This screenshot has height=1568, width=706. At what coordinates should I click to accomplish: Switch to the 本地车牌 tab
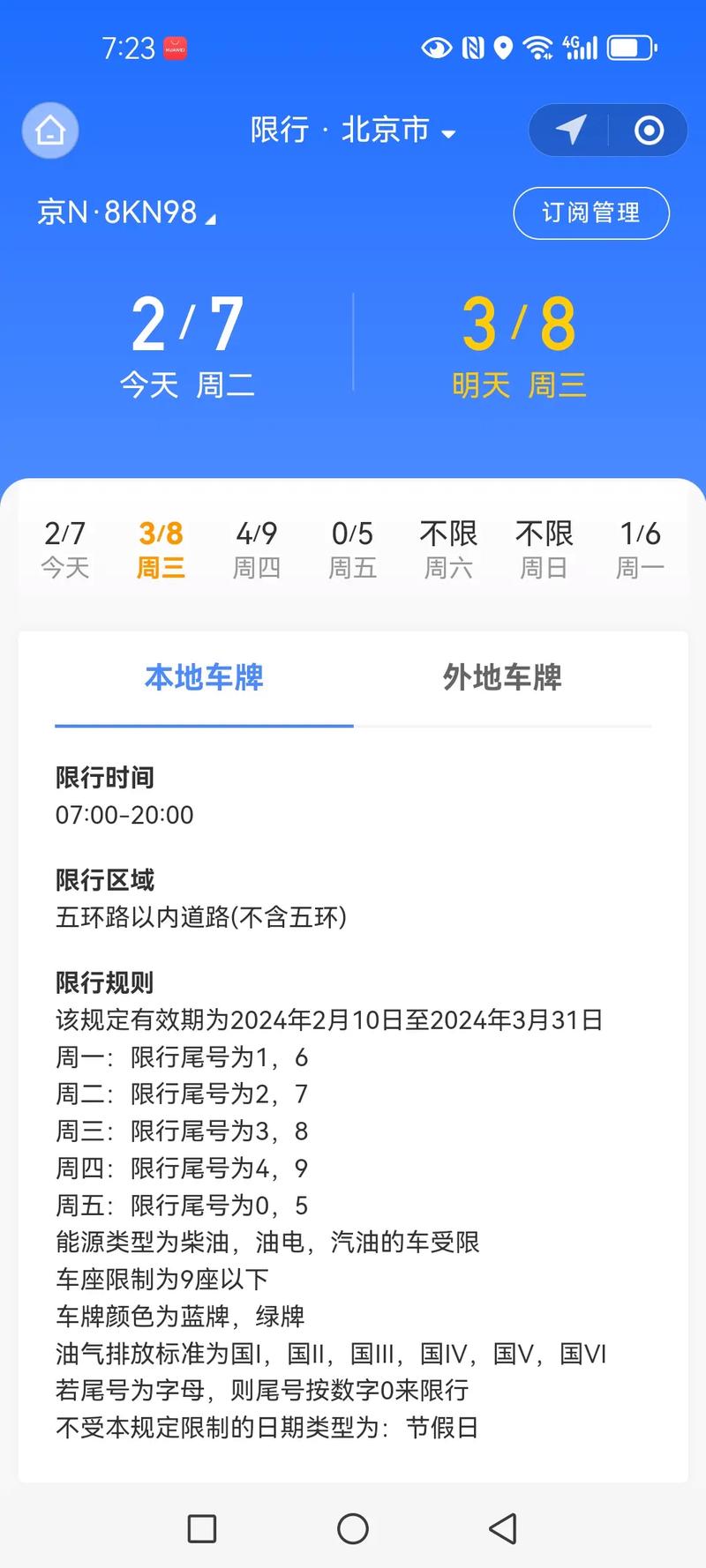204,678
